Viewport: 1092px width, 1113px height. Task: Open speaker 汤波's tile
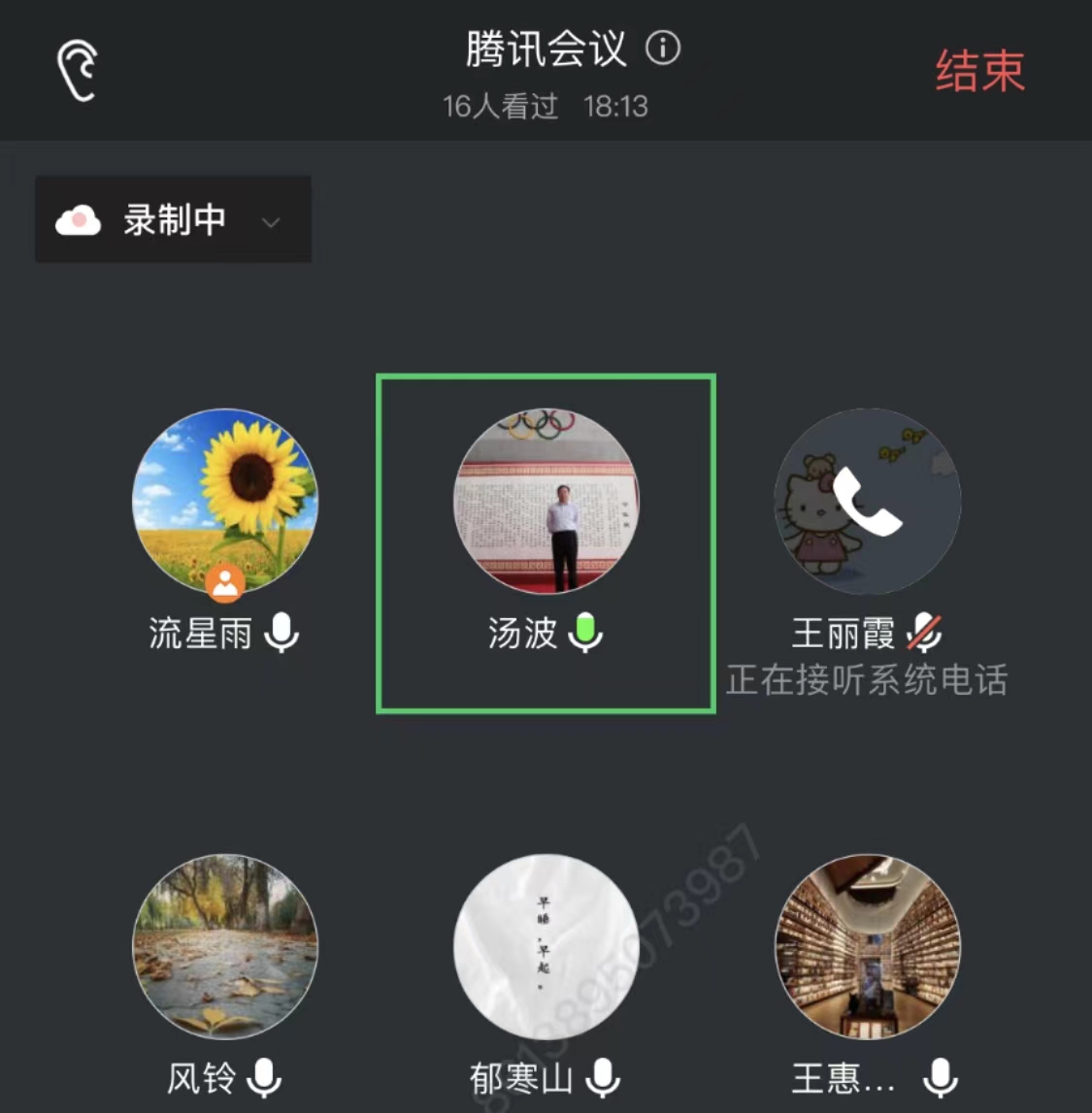pos(546,502)
